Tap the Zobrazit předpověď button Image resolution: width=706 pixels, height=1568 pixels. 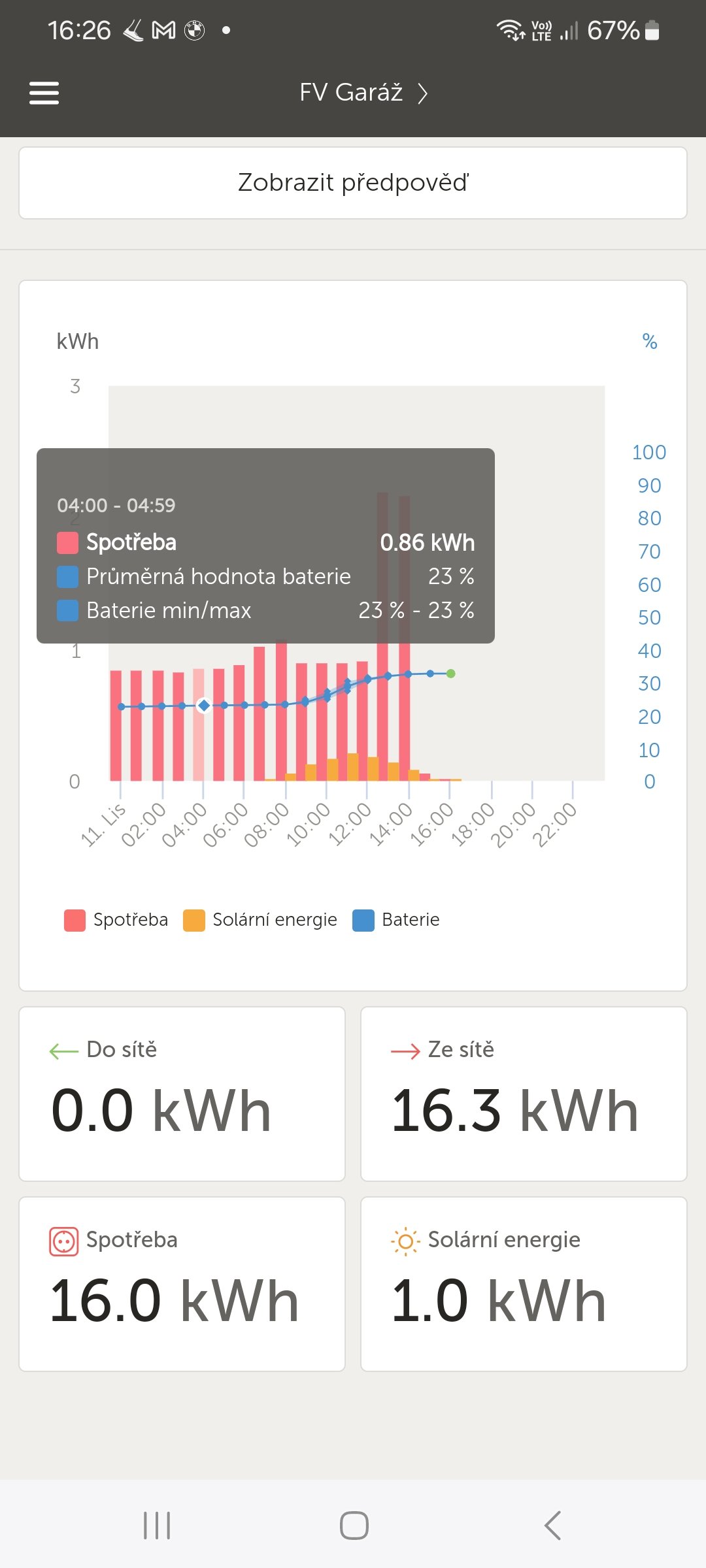pos(353,183)
